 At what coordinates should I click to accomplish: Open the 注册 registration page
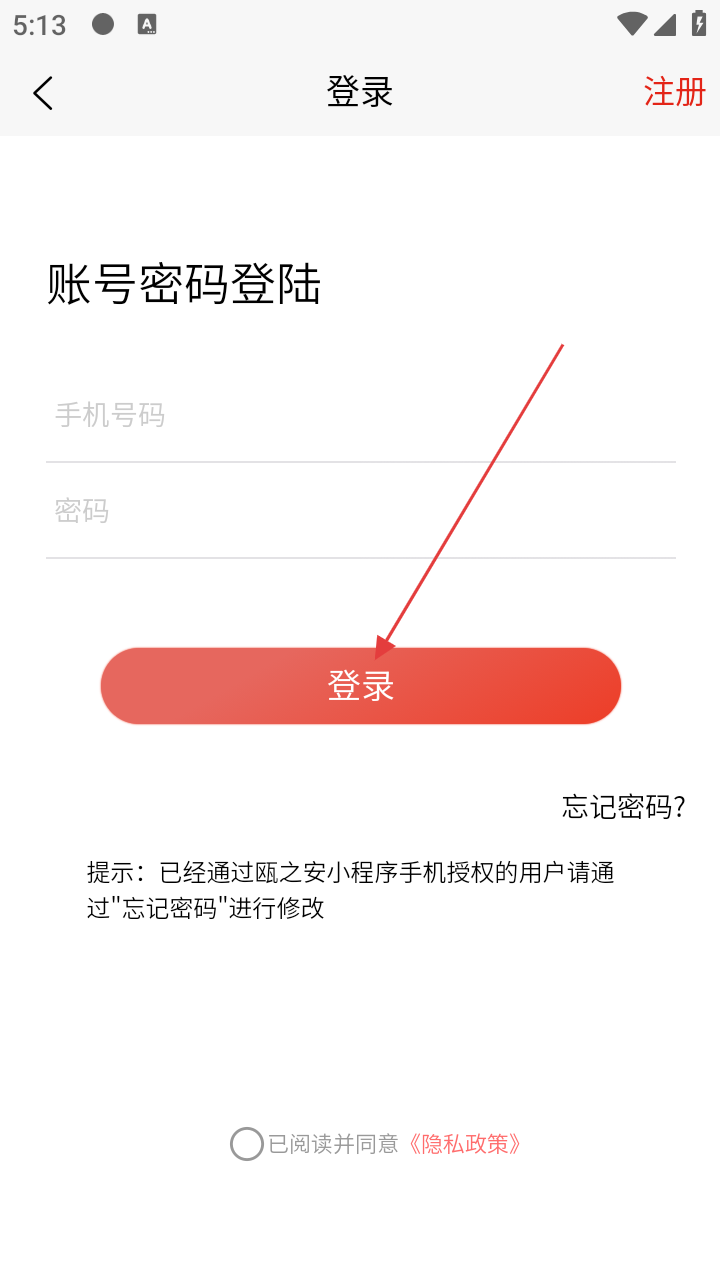click(x=675, y=92)
